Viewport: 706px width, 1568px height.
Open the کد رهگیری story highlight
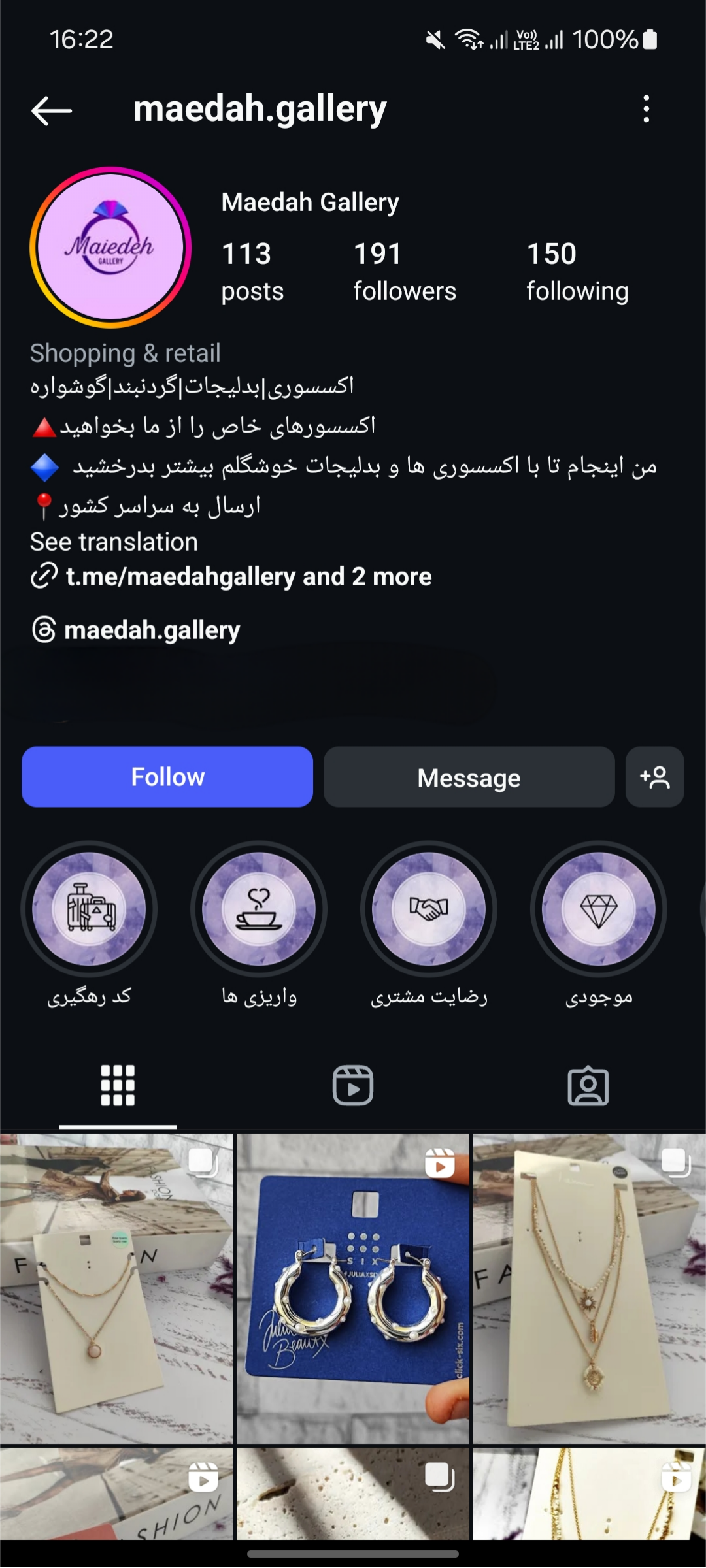pyautogui.click(x=89, y=909)
